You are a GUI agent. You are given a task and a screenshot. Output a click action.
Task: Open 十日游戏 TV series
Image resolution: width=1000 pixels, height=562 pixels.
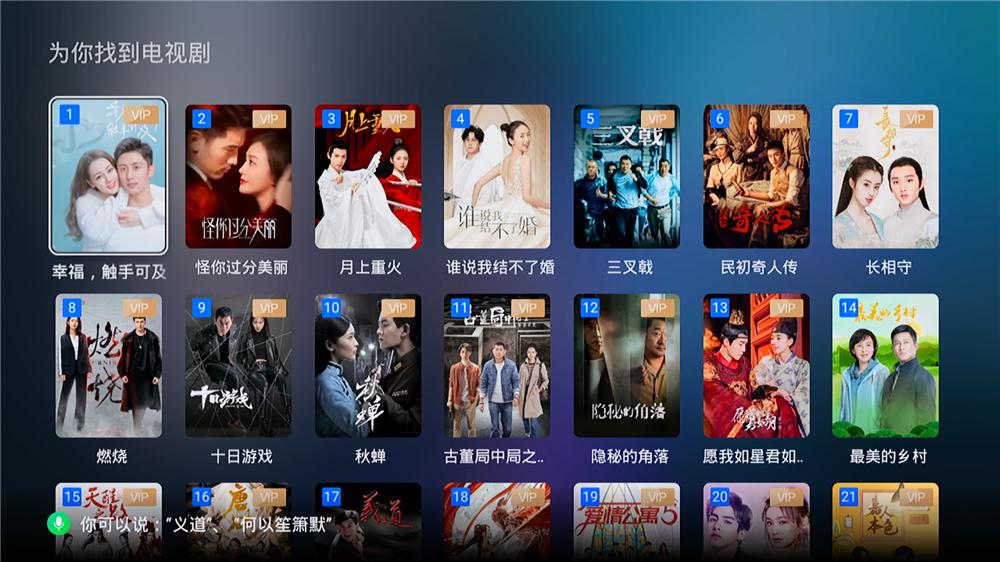238,366
